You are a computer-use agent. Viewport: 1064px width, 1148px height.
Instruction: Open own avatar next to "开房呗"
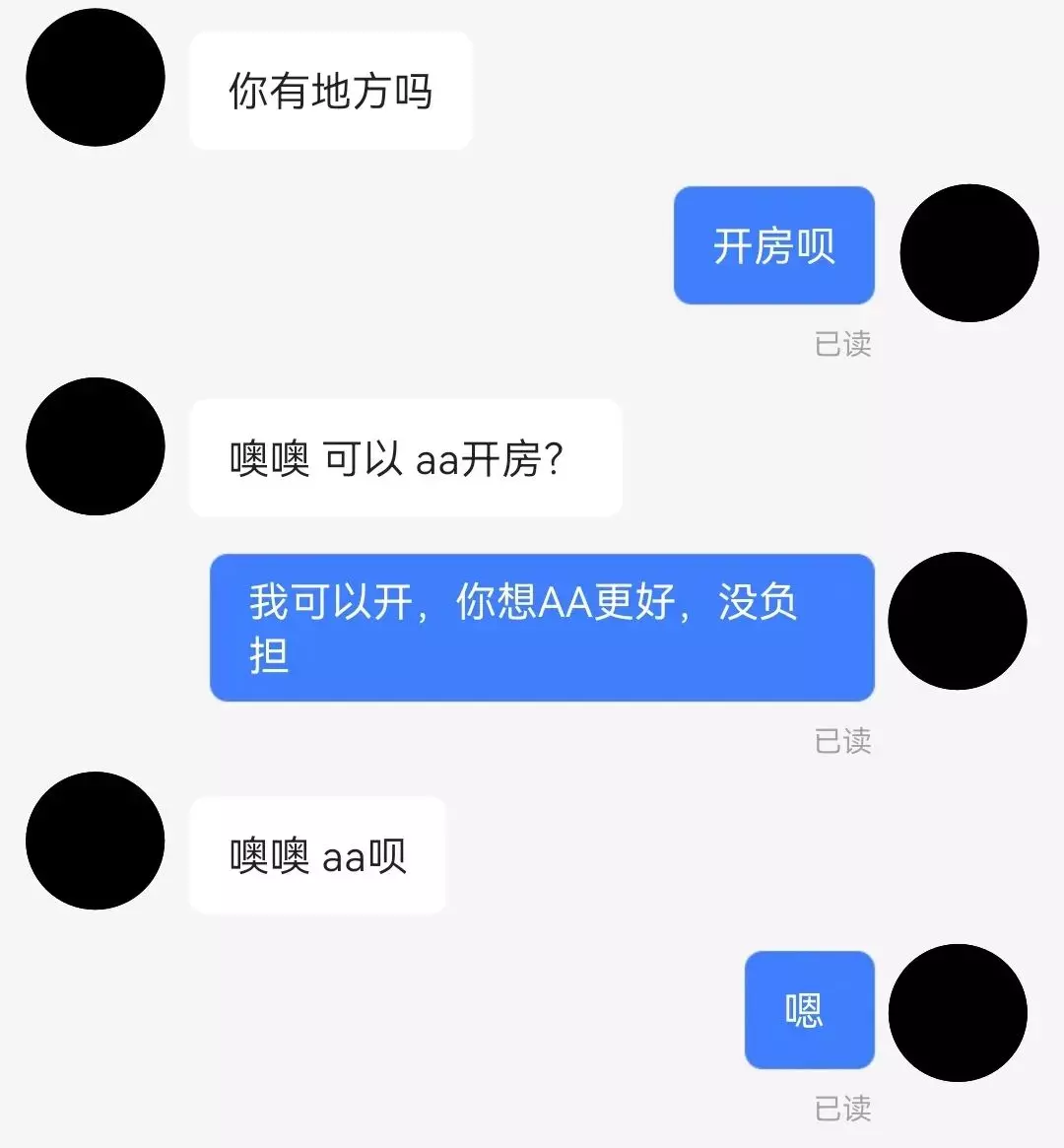(x=968, y=253)
